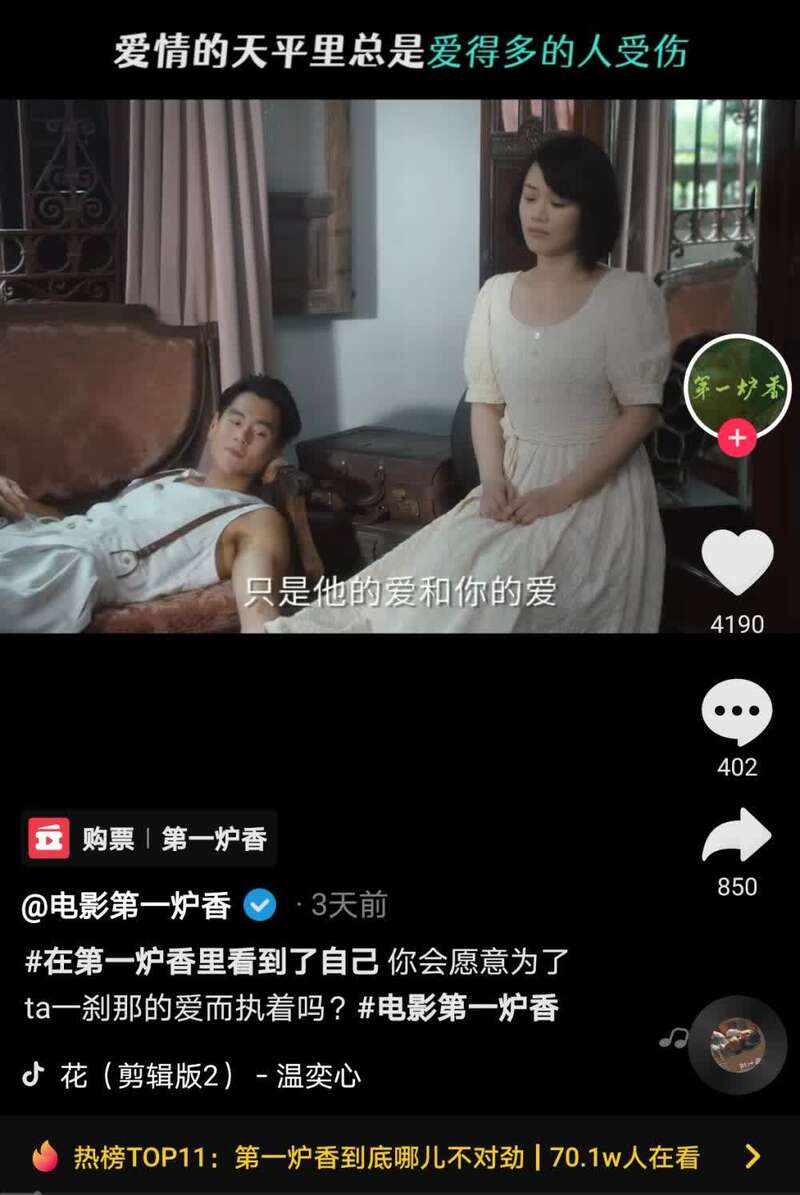The width and height of the screenshot is (800, 1195).
Task: Open the @电影第一炉香 account page
Action: click(x=127, y=906)
